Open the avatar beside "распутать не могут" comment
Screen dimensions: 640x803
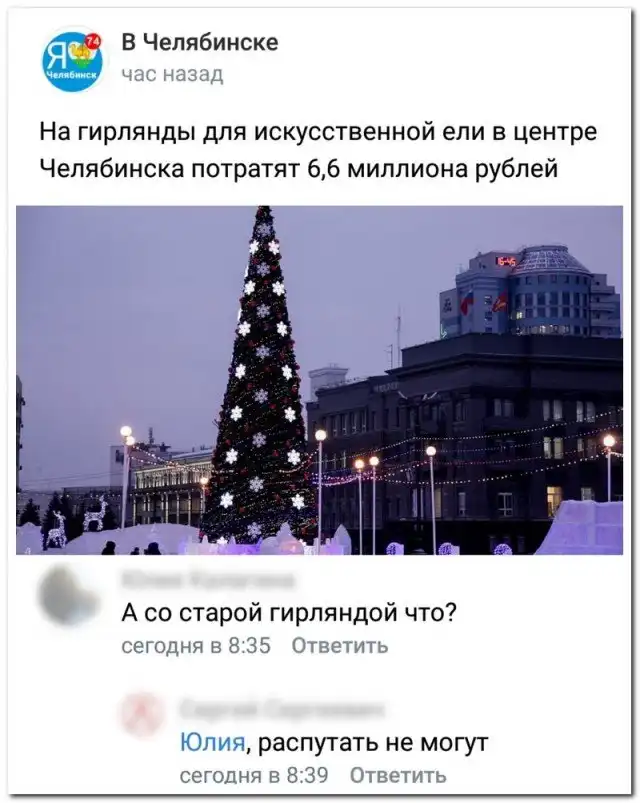pos(142,715)
